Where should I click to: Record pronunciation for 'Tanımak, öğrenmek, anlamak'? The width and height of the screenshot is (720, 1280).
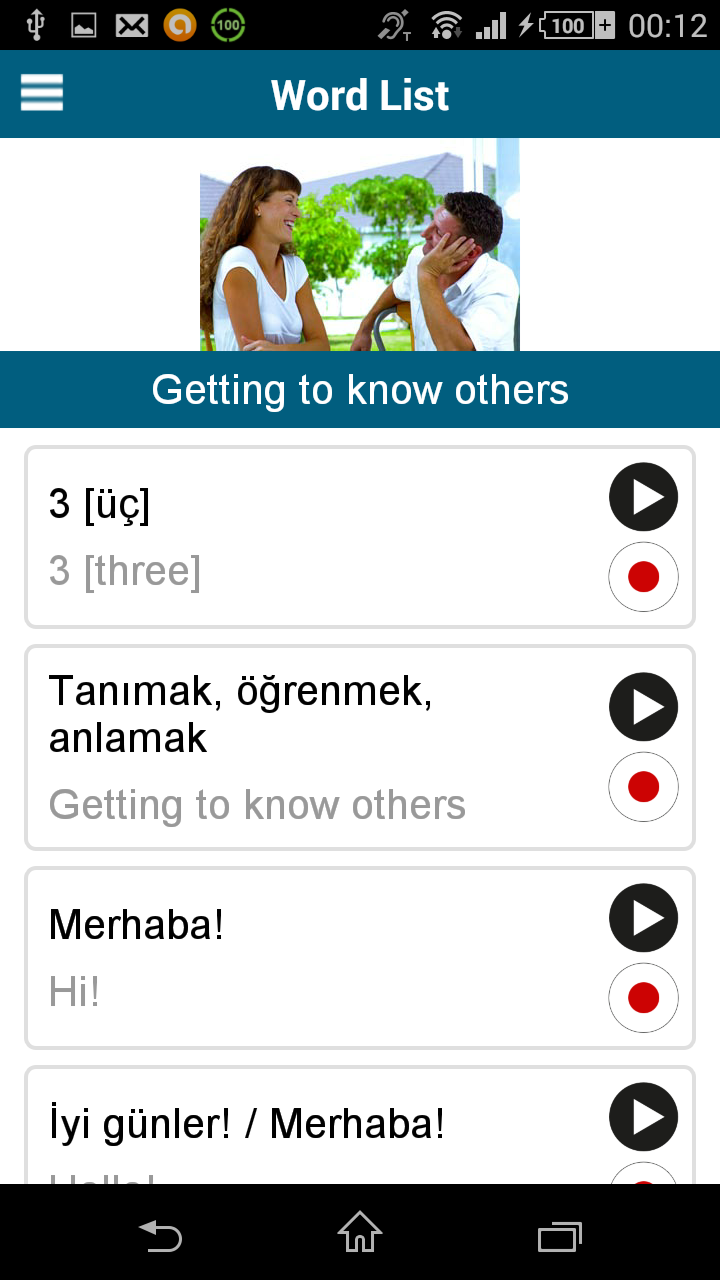[x=643, y=786]
